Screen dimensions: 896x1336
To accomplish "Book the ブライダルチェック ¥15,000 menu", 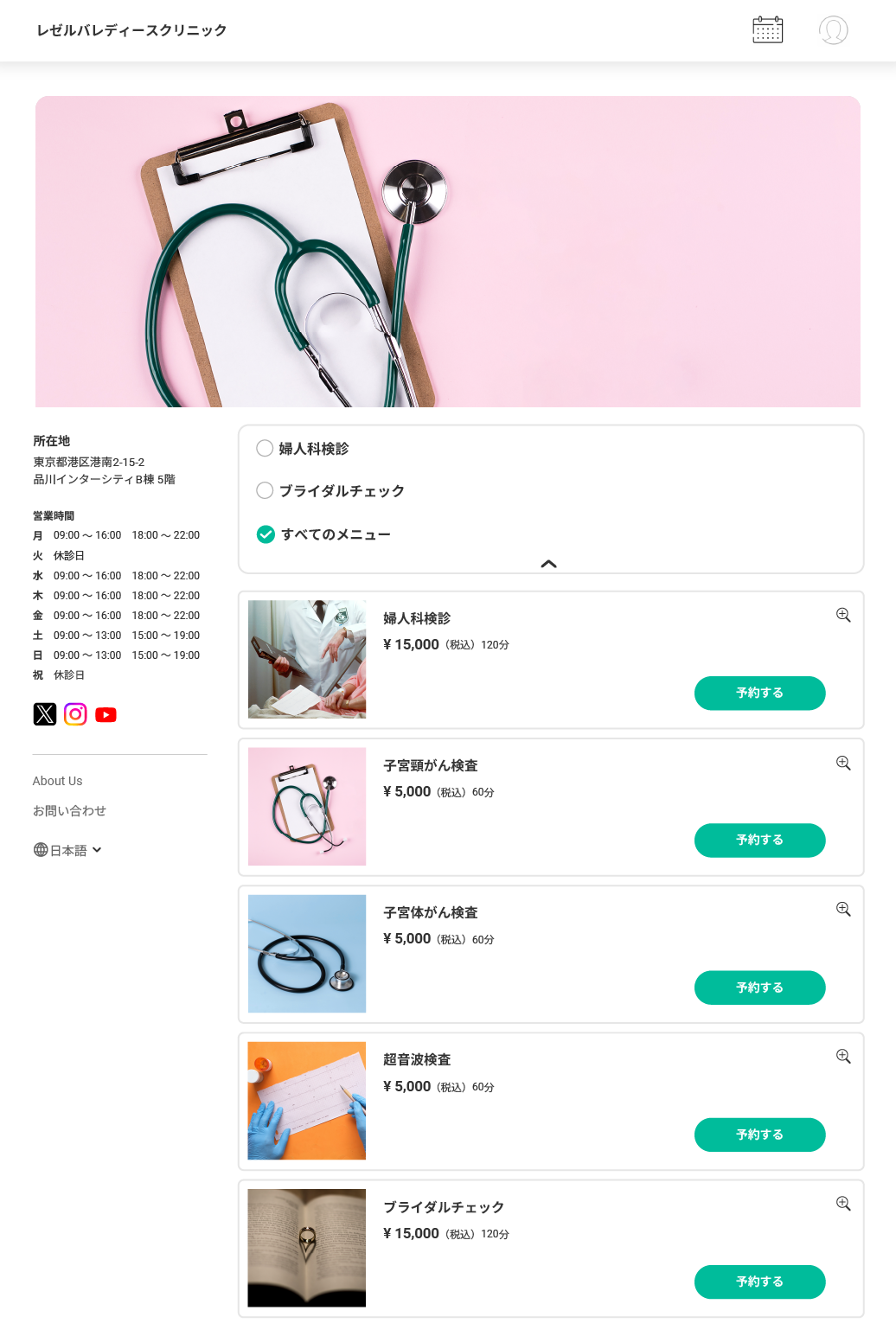I will pyautogui.click(x=759, y=1282).
